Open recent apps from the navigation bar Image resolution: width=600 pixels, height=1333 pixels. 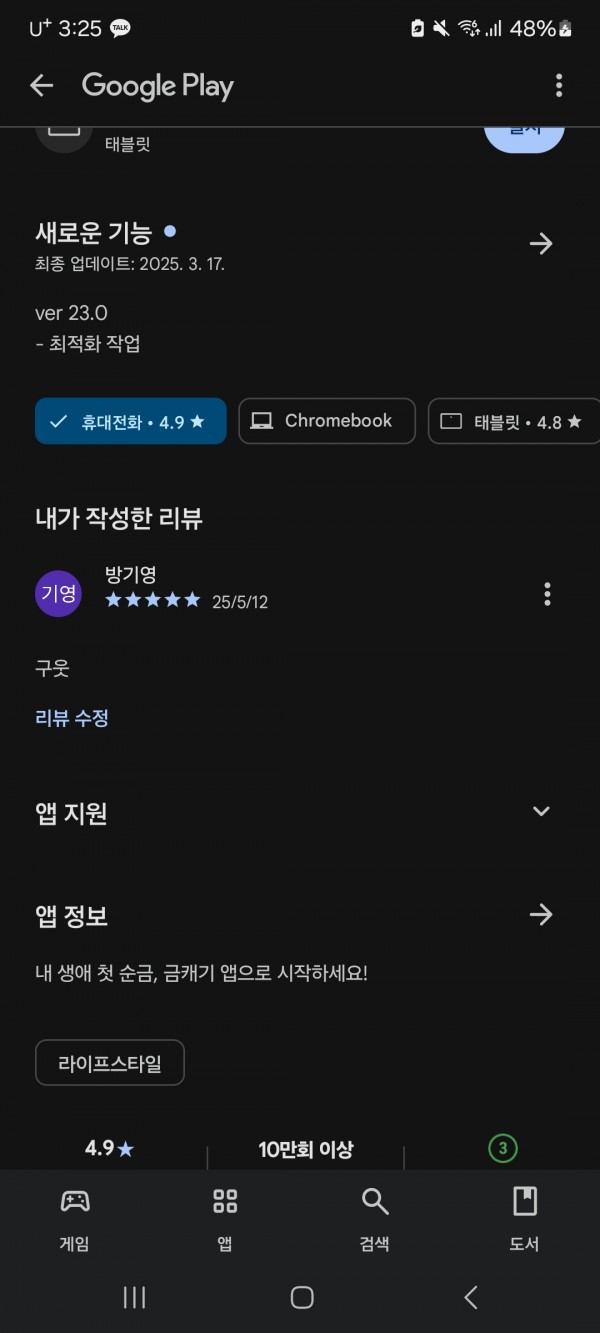point(134,1298)
